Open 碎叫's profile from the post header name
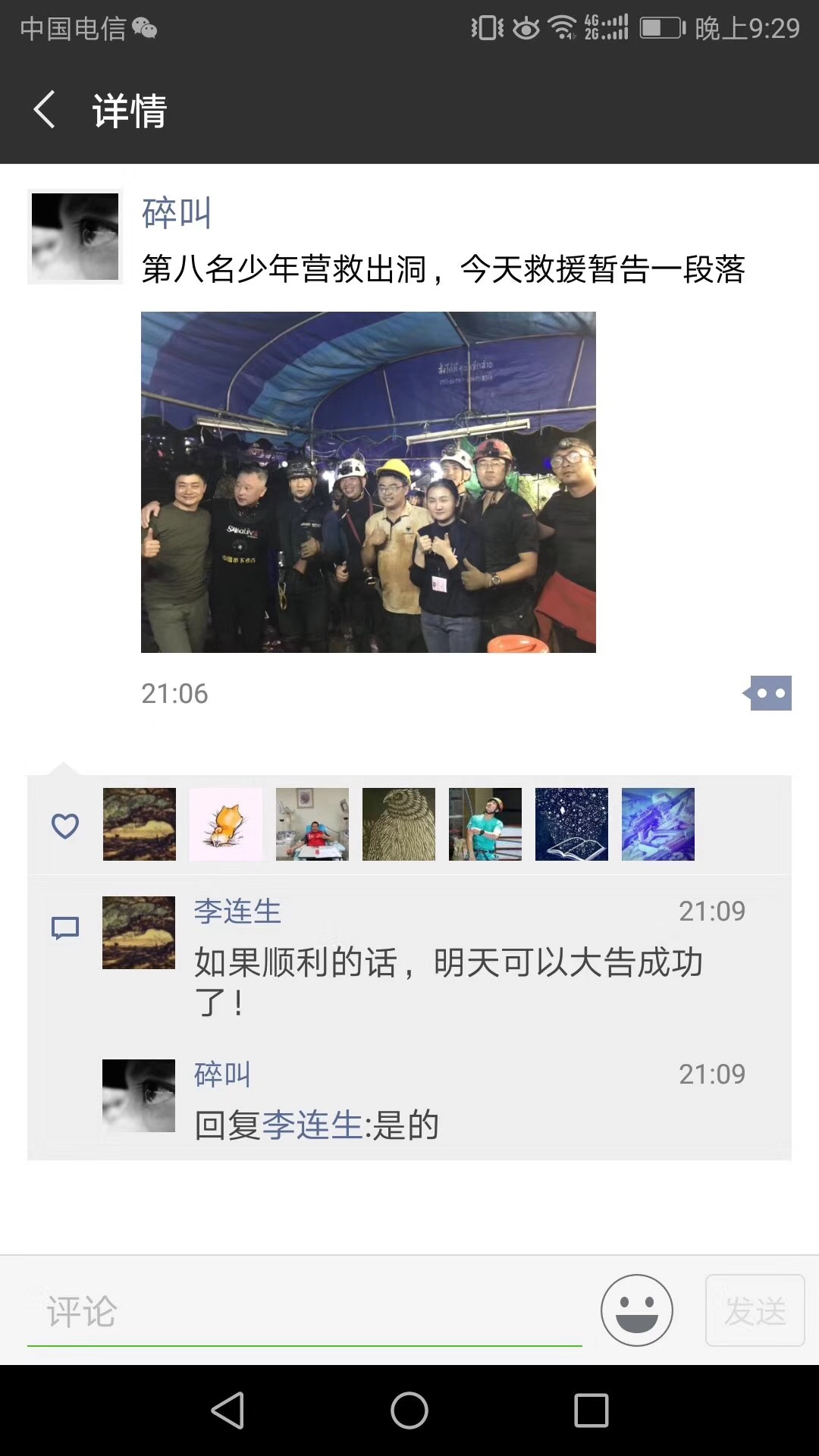The image size is (819, 1456). [x=176, y=213]
